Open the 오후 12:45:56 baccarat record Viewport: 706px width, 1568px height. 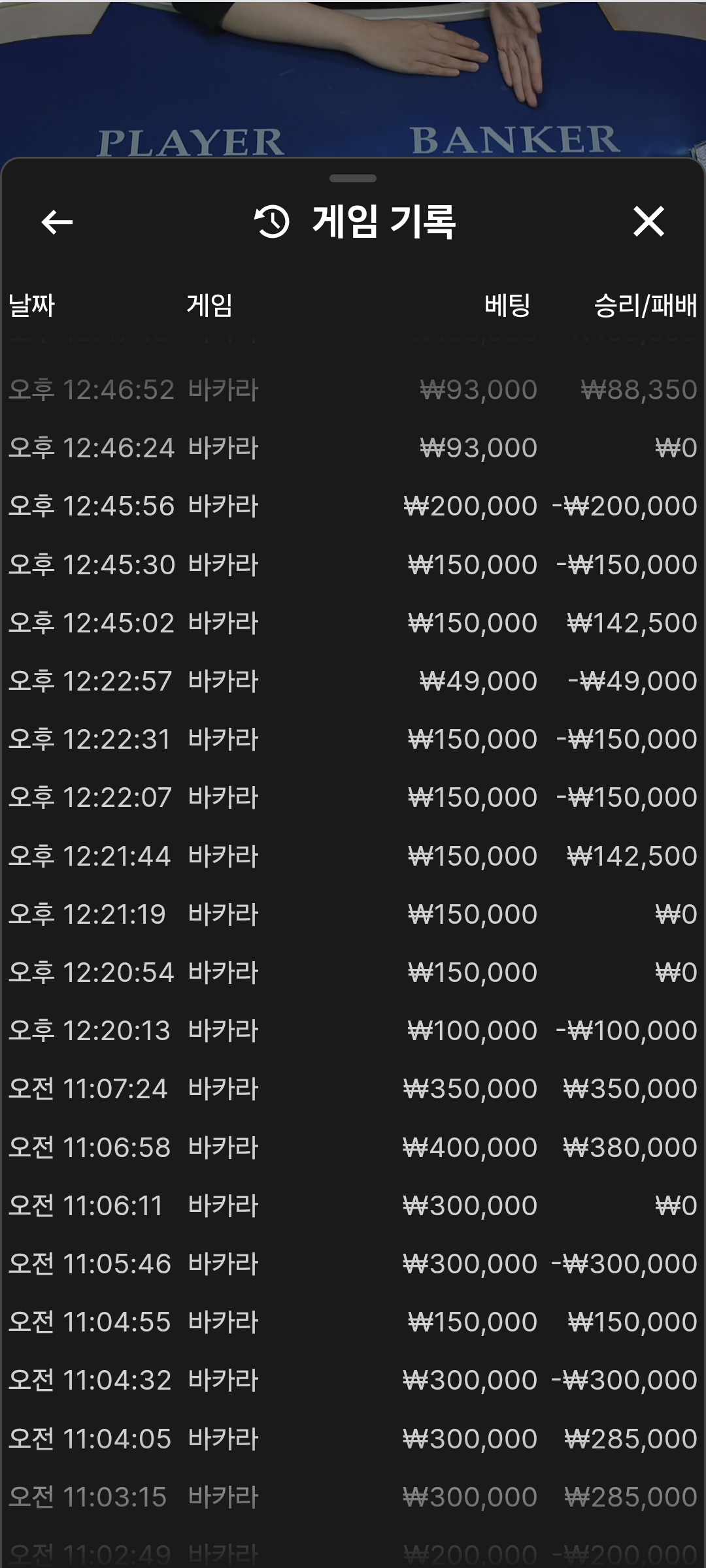(353, 506)
